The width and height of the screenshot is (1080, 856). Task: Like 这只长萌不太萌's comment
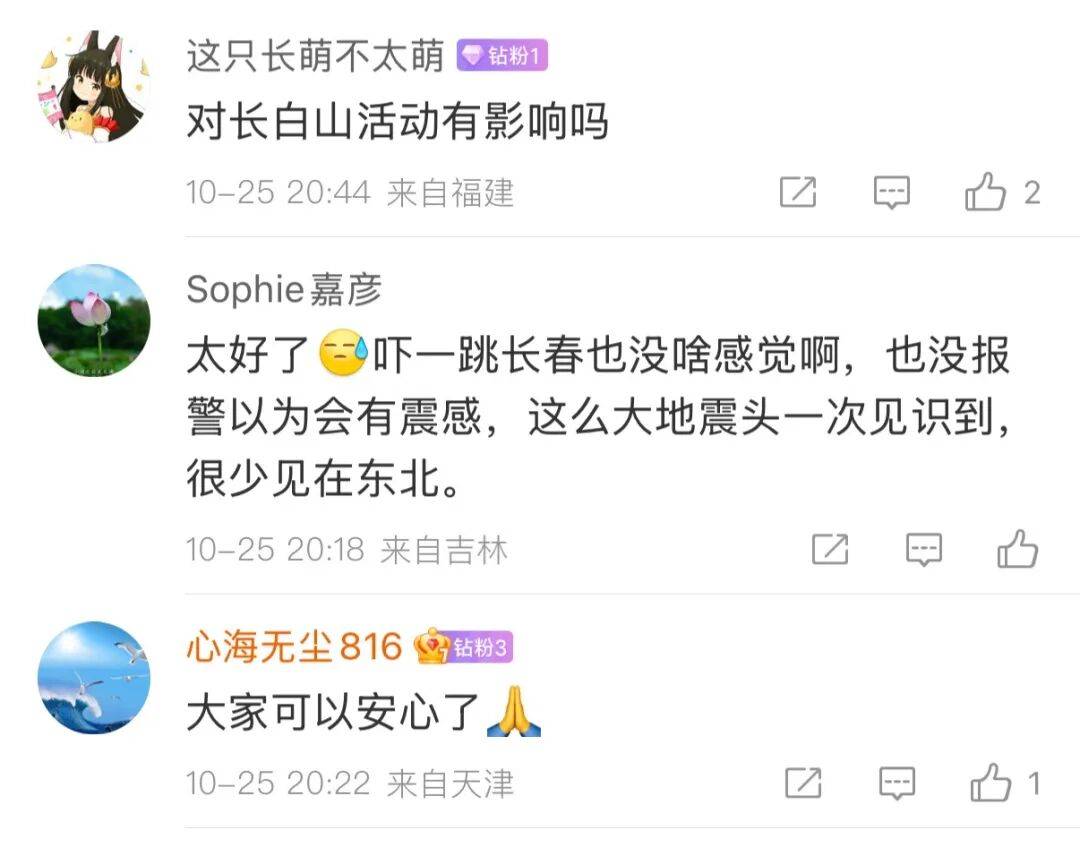(x=985, y=192)
